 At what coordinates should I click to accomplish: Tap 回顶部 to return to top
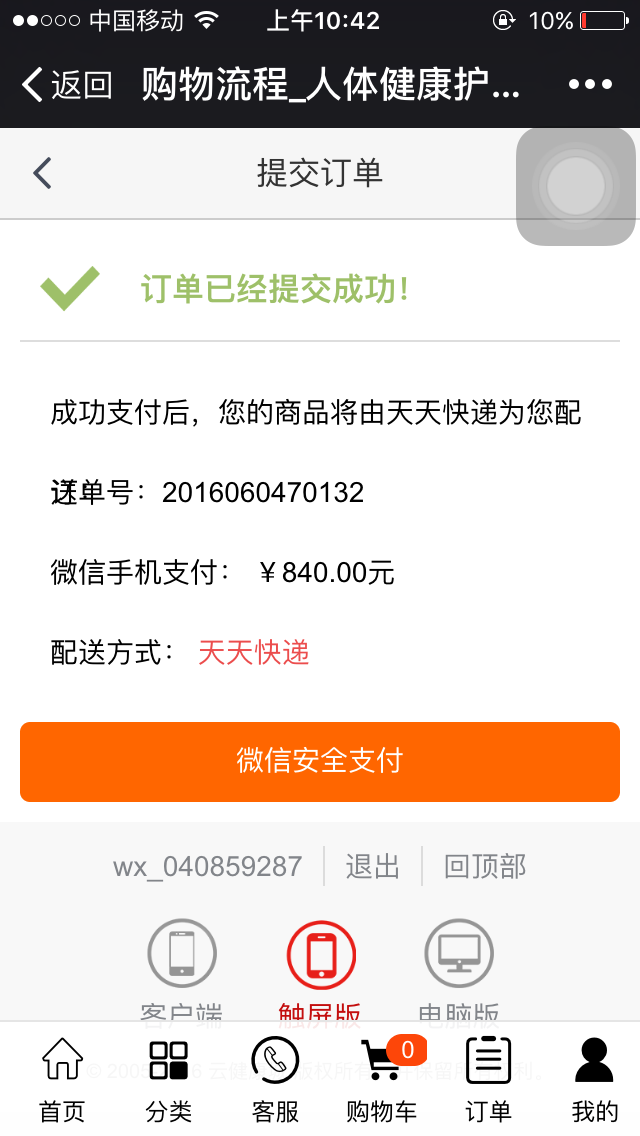[485, 866]
